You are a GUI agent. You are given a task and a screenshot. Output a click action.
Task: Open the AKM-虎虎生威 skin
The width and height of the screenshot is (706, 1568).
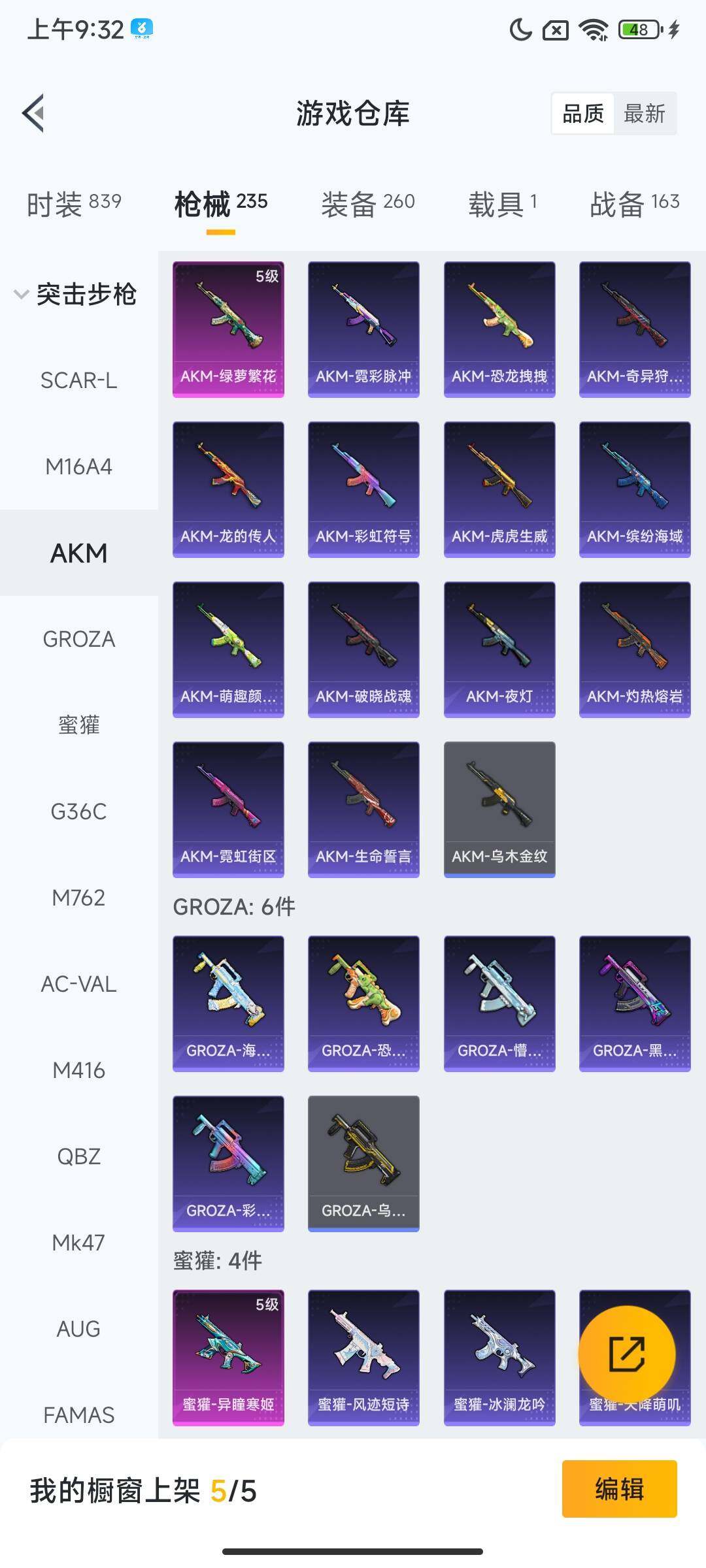[499, 489]
